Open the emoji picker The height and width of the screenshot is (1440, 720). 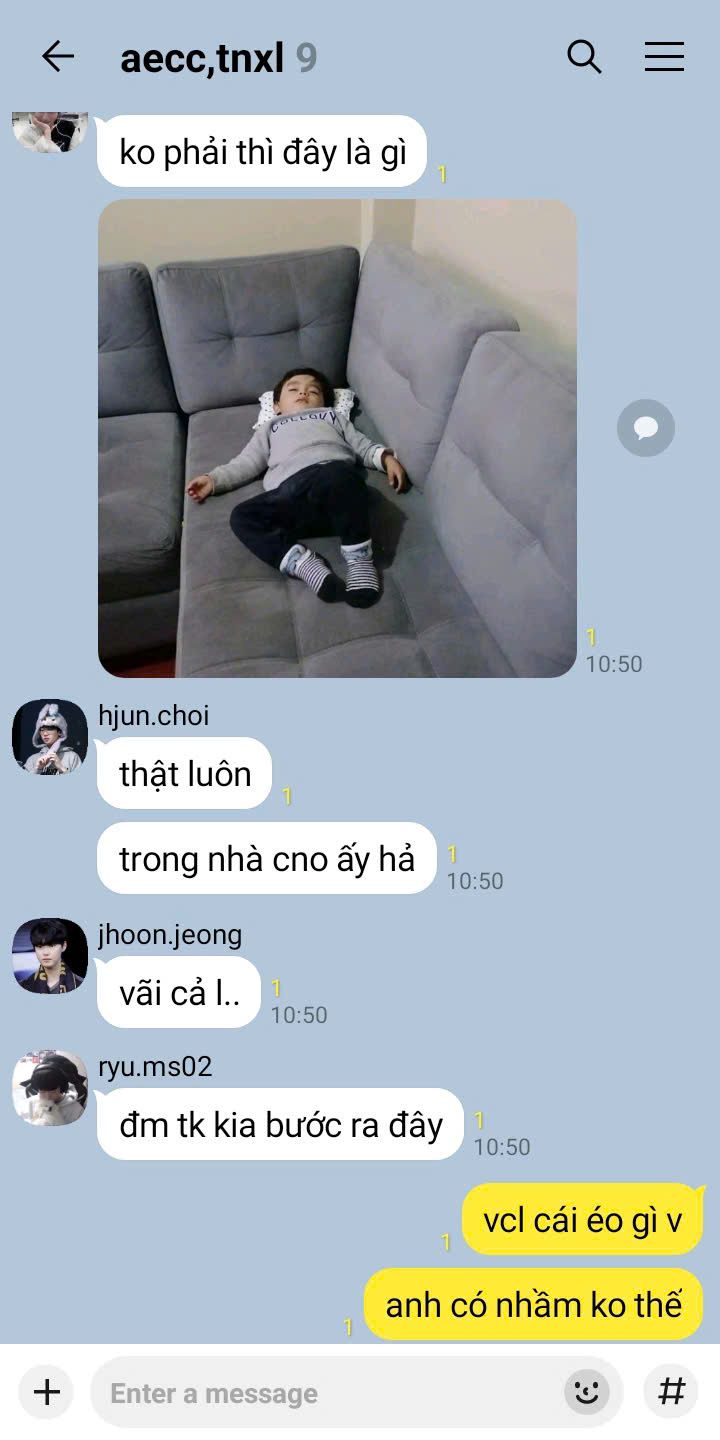(587, 1392)
